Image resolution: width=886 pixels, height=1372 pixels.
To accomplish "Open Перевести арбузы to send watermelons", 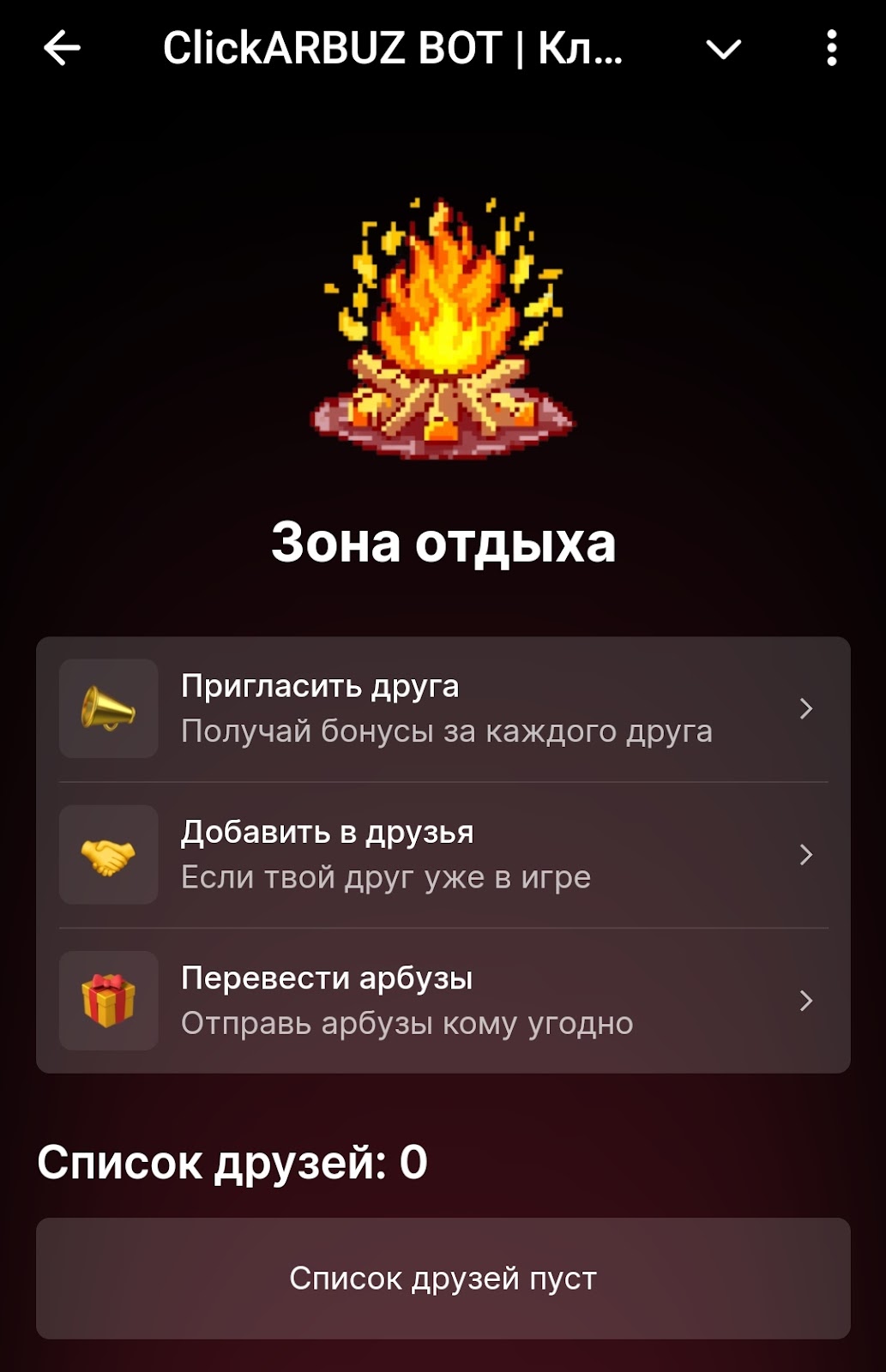I will pos(443,1001).
